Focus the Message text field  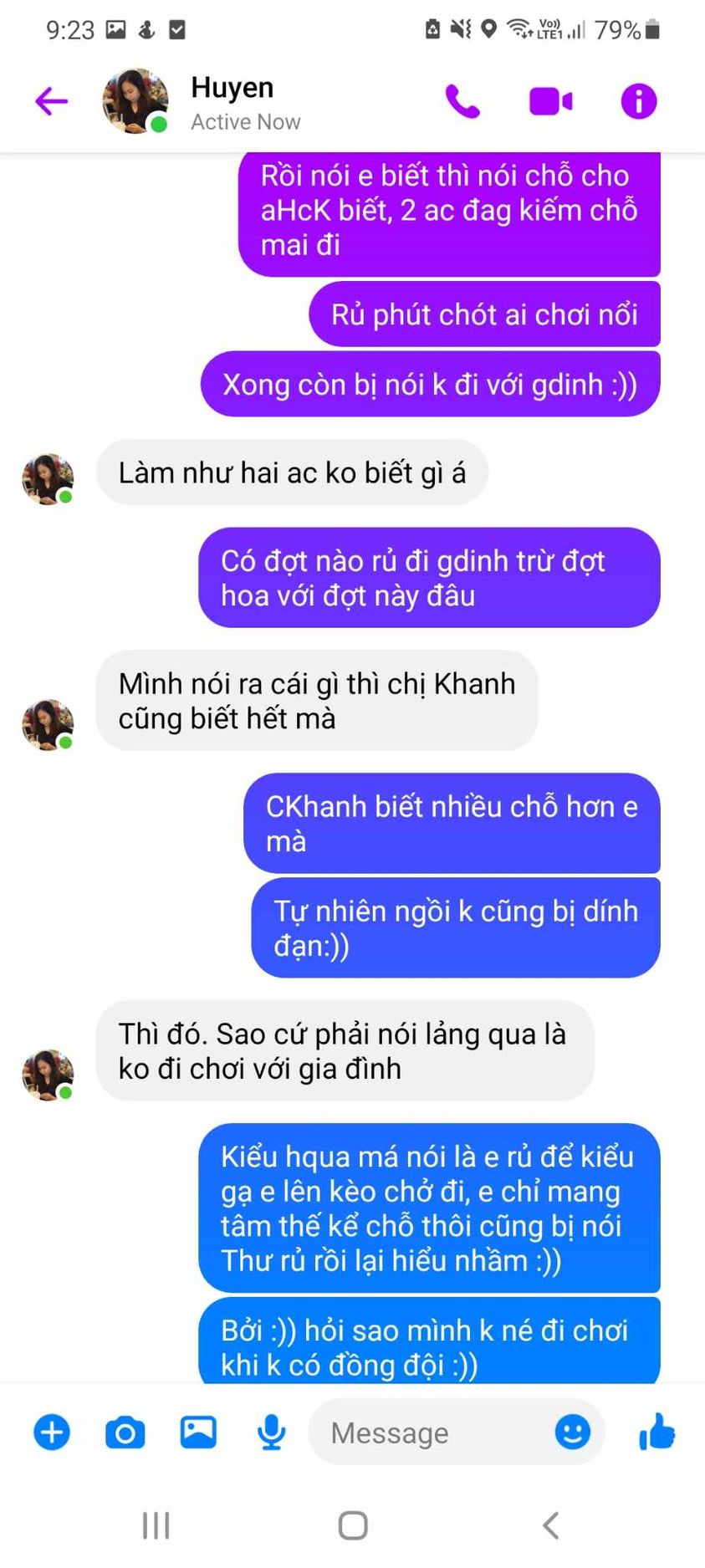(x=427, y=1433)
